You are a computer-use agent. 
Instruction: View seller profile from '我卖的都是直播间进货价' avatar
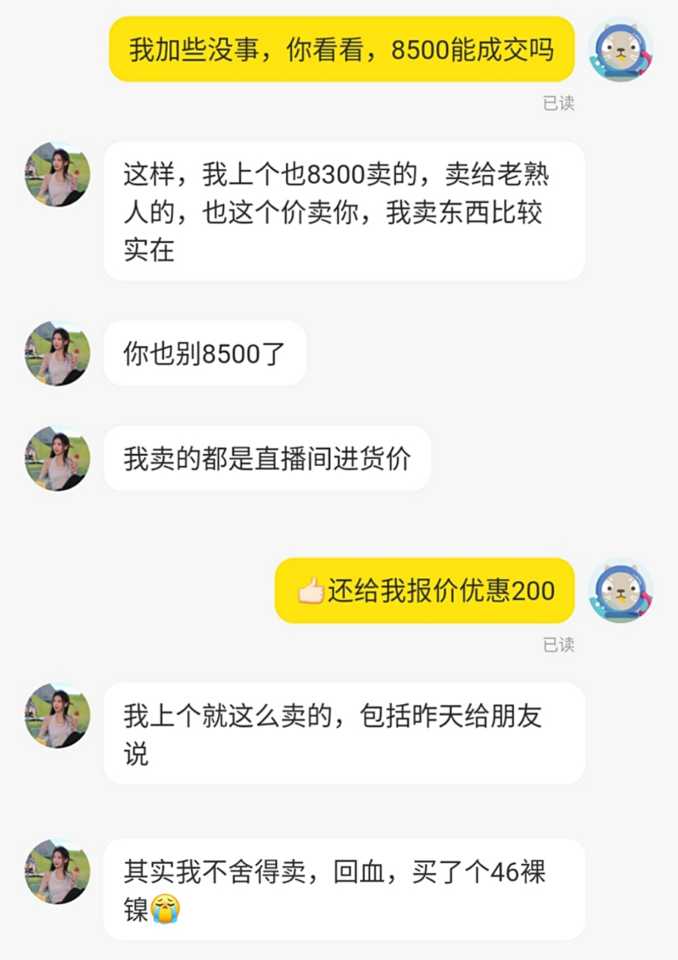(x=57, y=458)
